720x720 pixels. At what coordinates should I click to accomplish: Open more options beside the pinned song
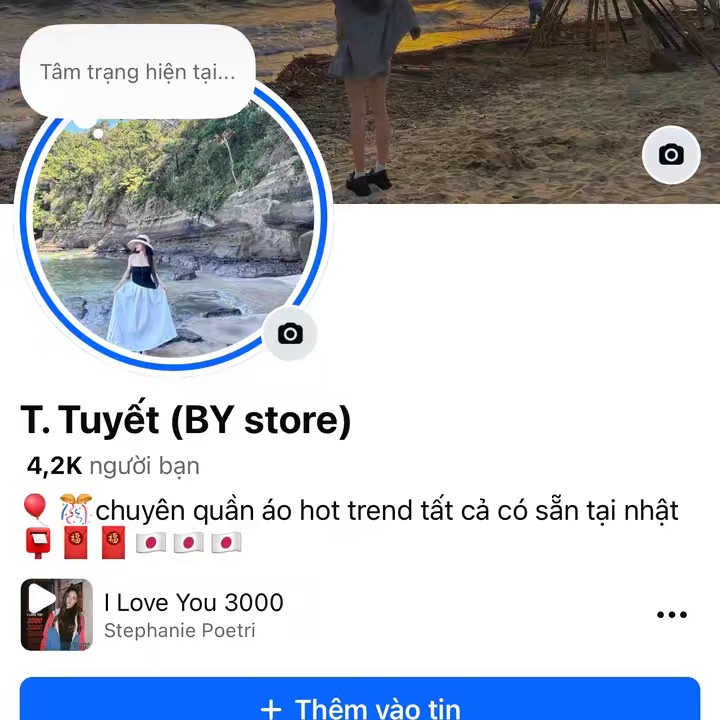click(671, 615)
